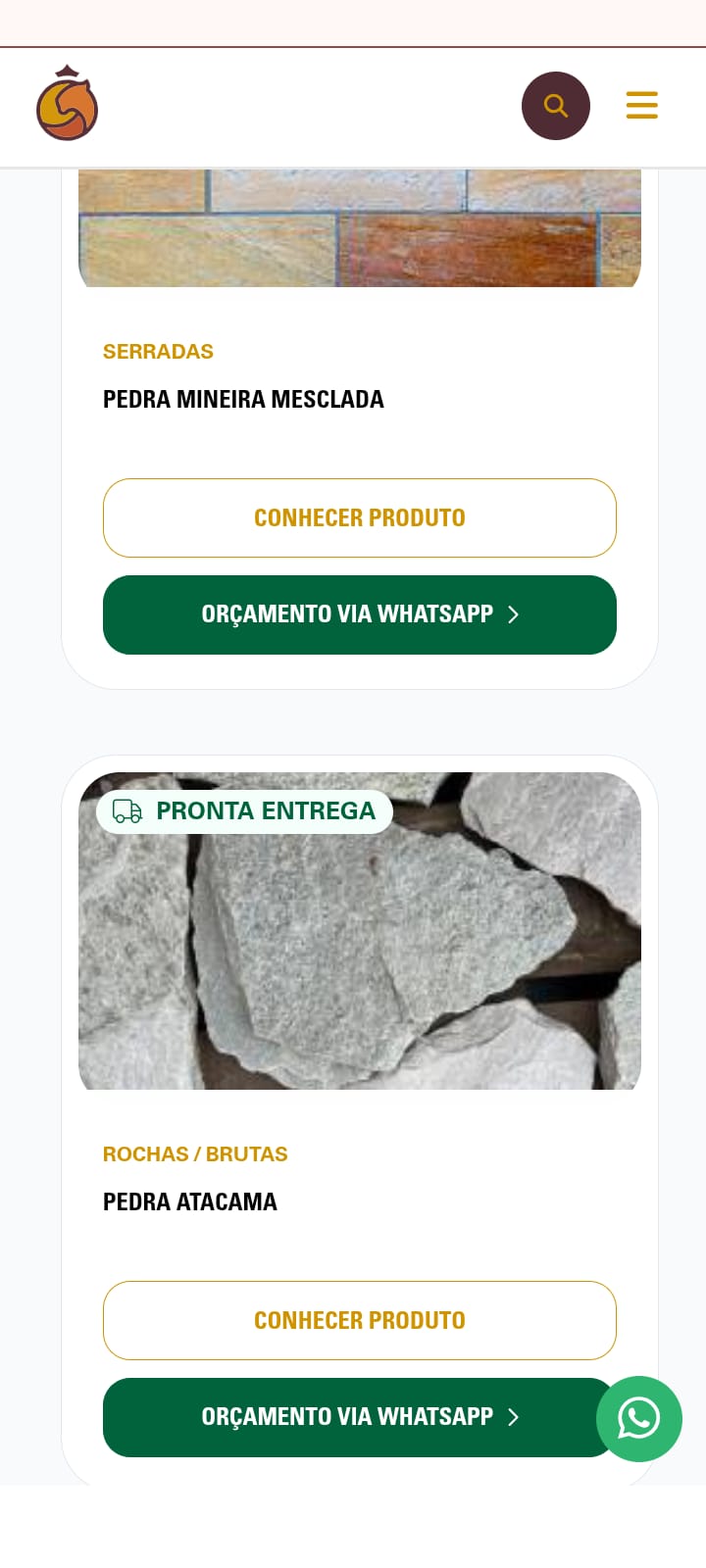This screenshot has height=1568, width=706.
Task: Select the Pronta Entrega badge
Action: pos(244,811)
